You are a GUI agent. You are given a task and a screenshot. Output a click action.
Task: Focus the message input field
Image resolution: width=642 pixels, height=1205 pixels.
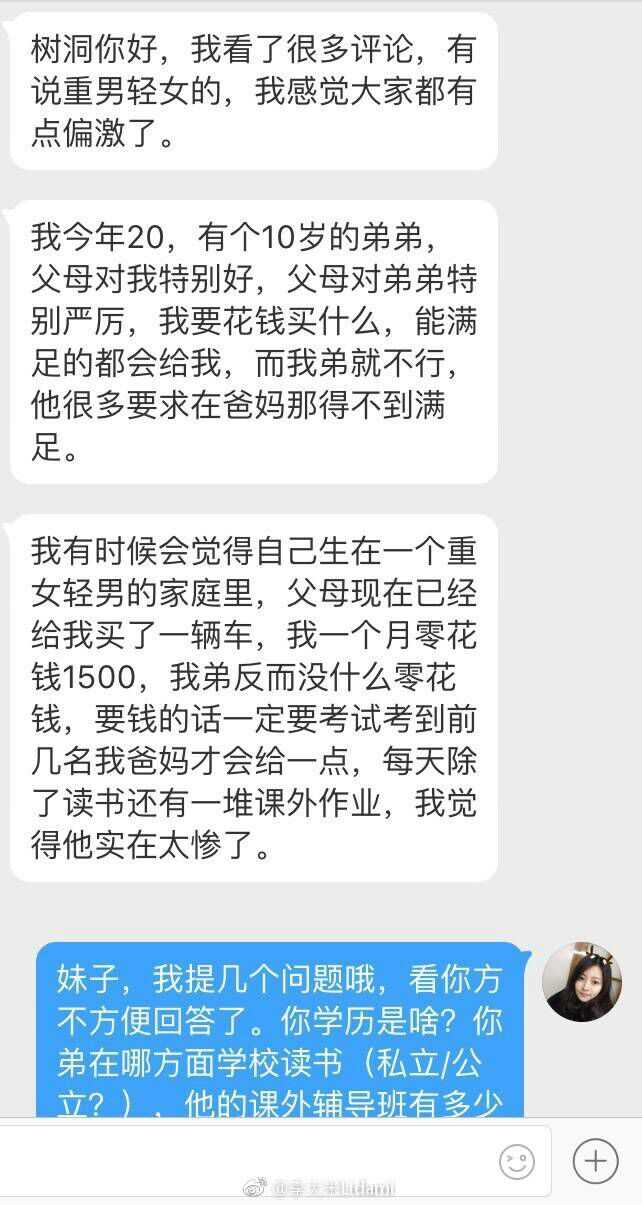click(250, 1161)
